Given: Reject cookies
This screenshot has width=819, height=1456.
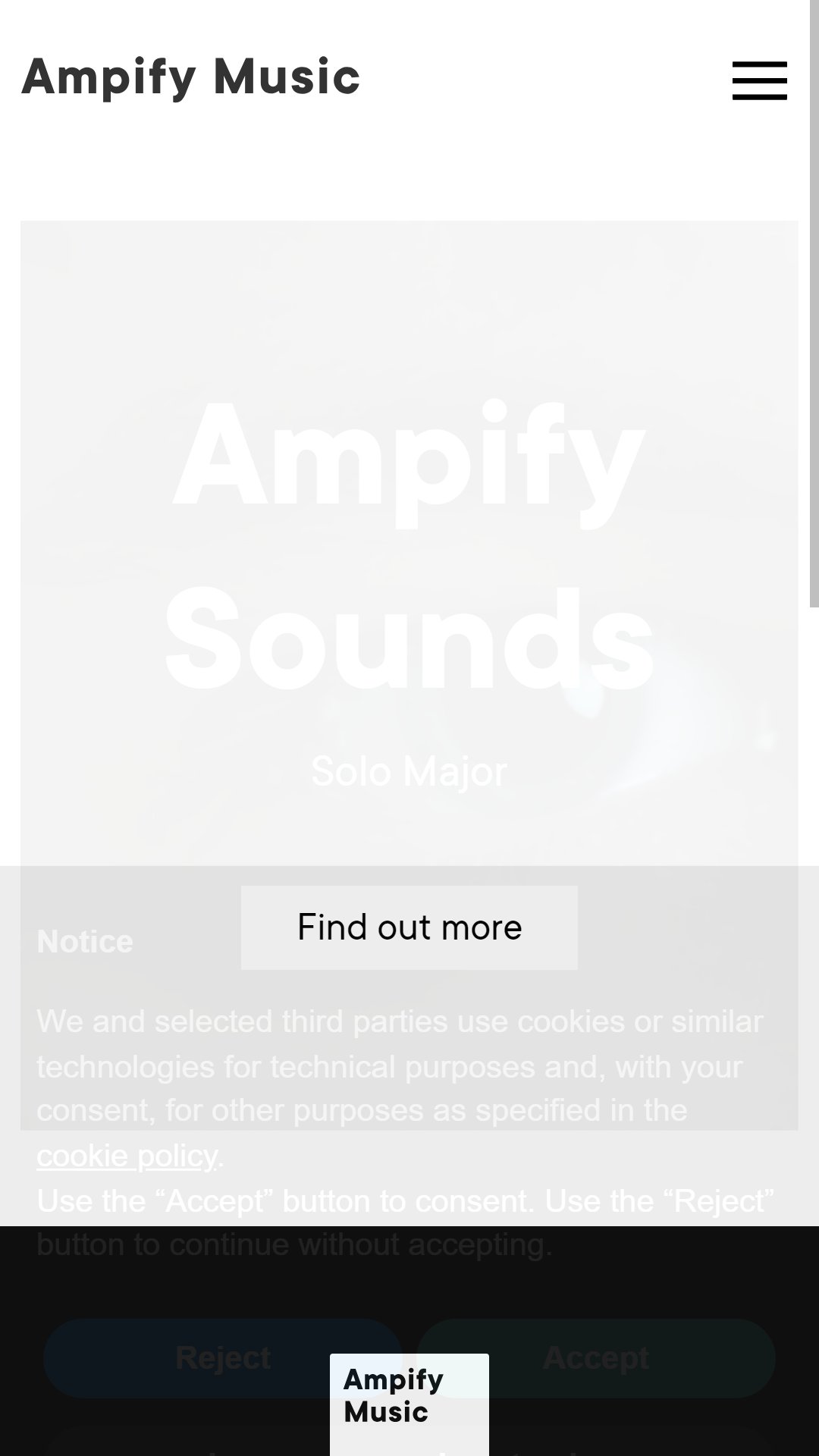Looking at the screenshot, I should pos(222,1357).
